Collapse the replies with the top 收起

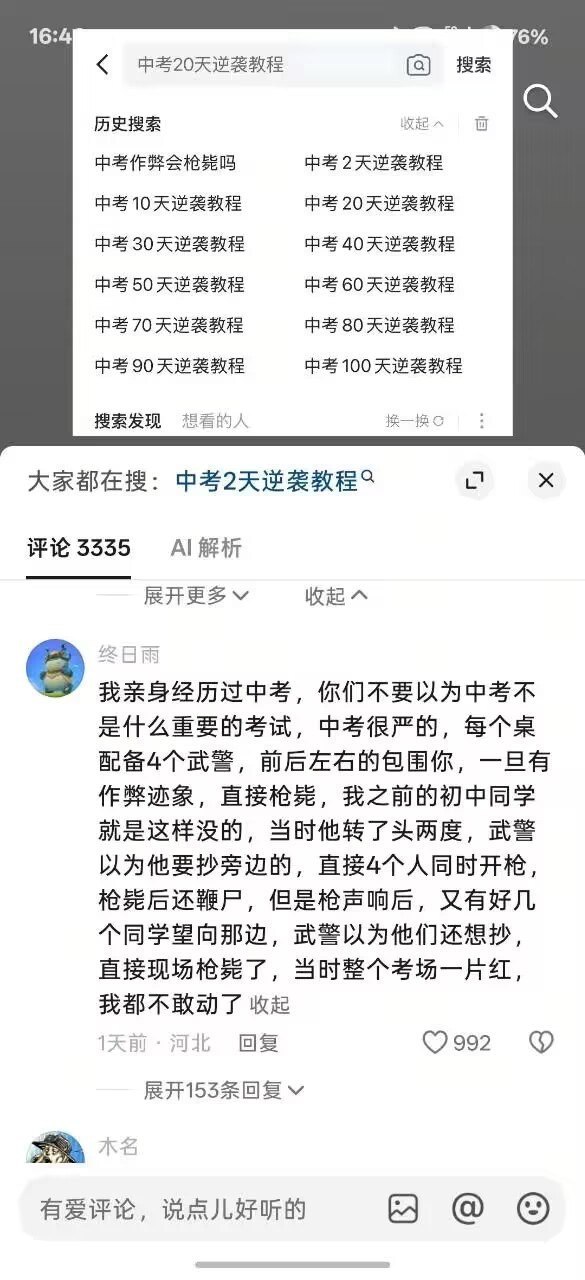coord(336,596)
